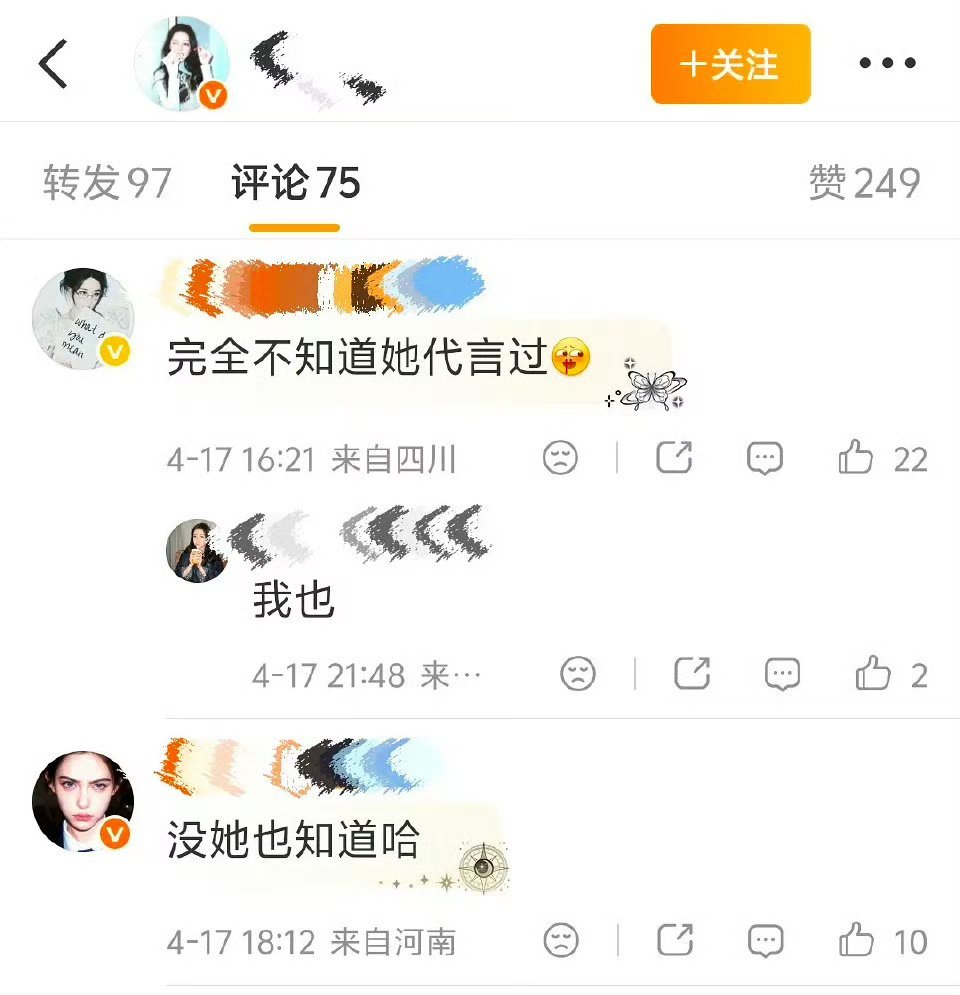
Task: Tap the +关注 follow button
Action: [x=730, y=63]
